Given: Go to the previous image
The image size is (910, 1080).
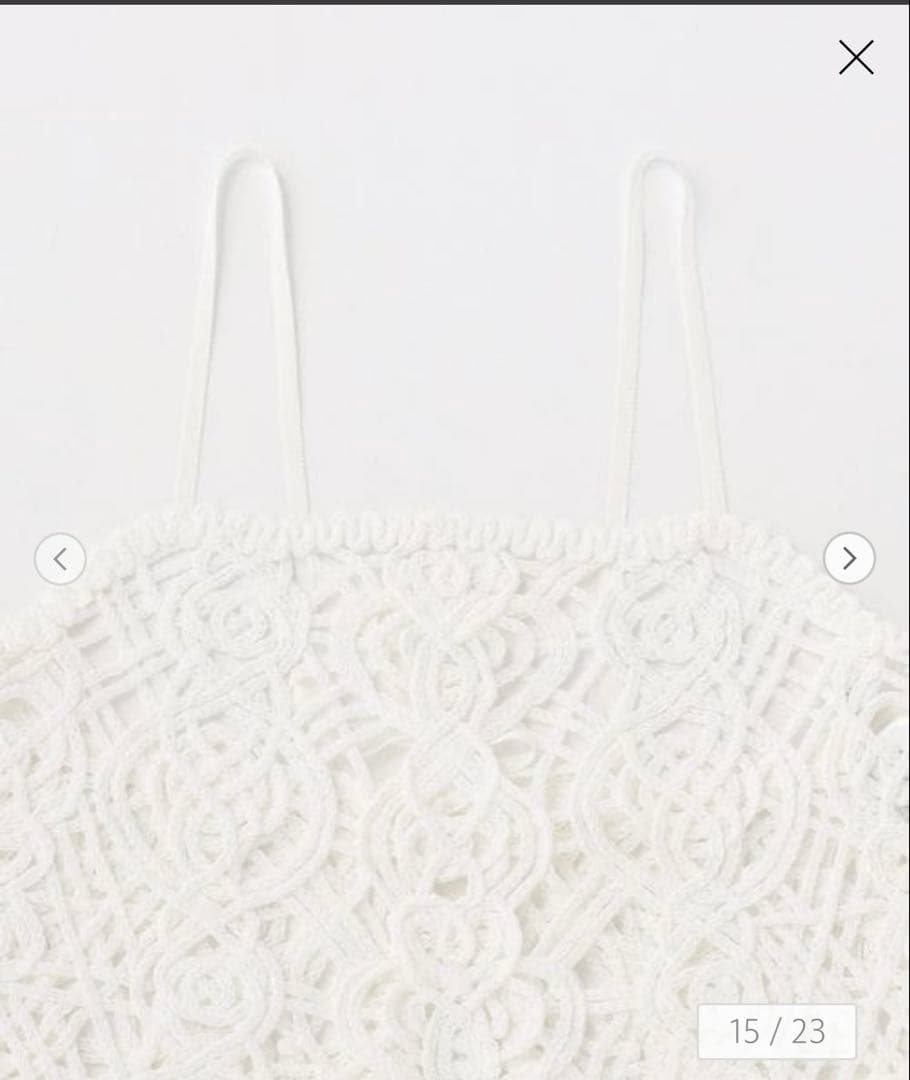Looking at the screenshot, I should coord(60,559).
